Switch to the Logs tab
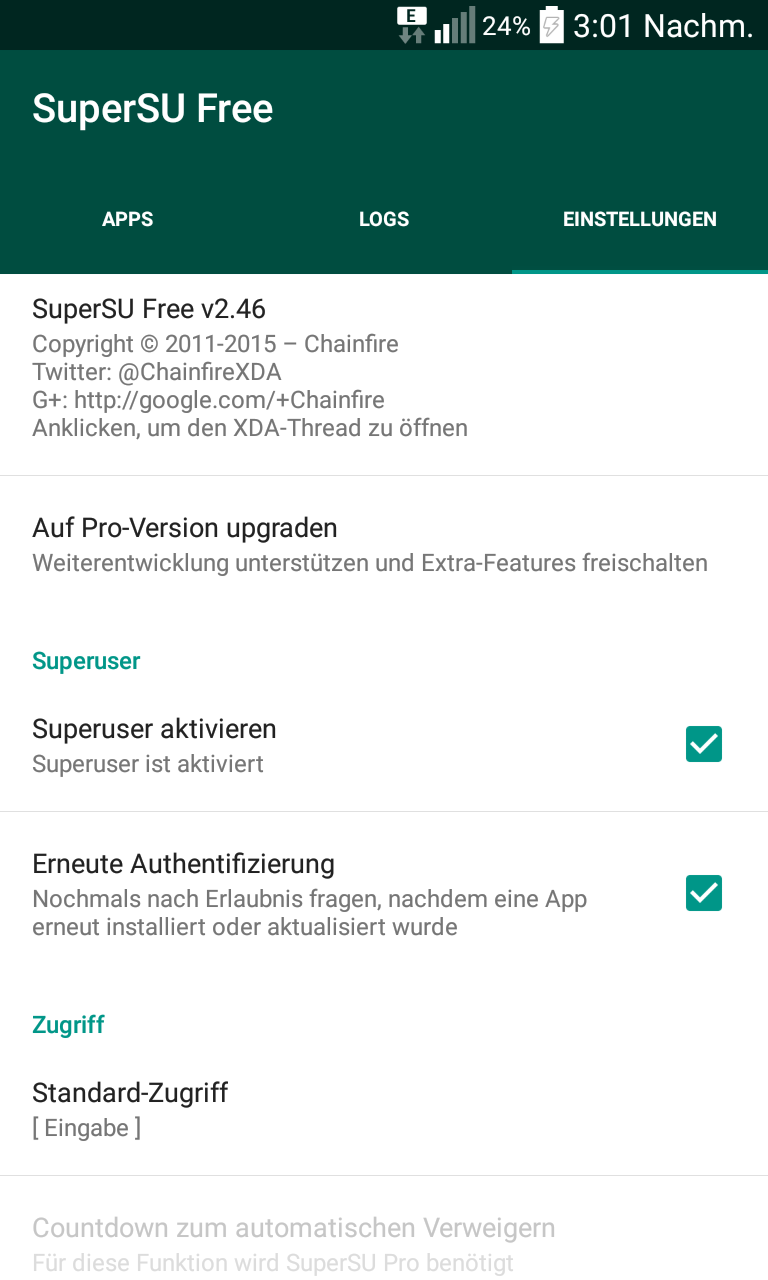Image resolution: width=768 pixels, height=1280 pixels. (x=384, y=219)
